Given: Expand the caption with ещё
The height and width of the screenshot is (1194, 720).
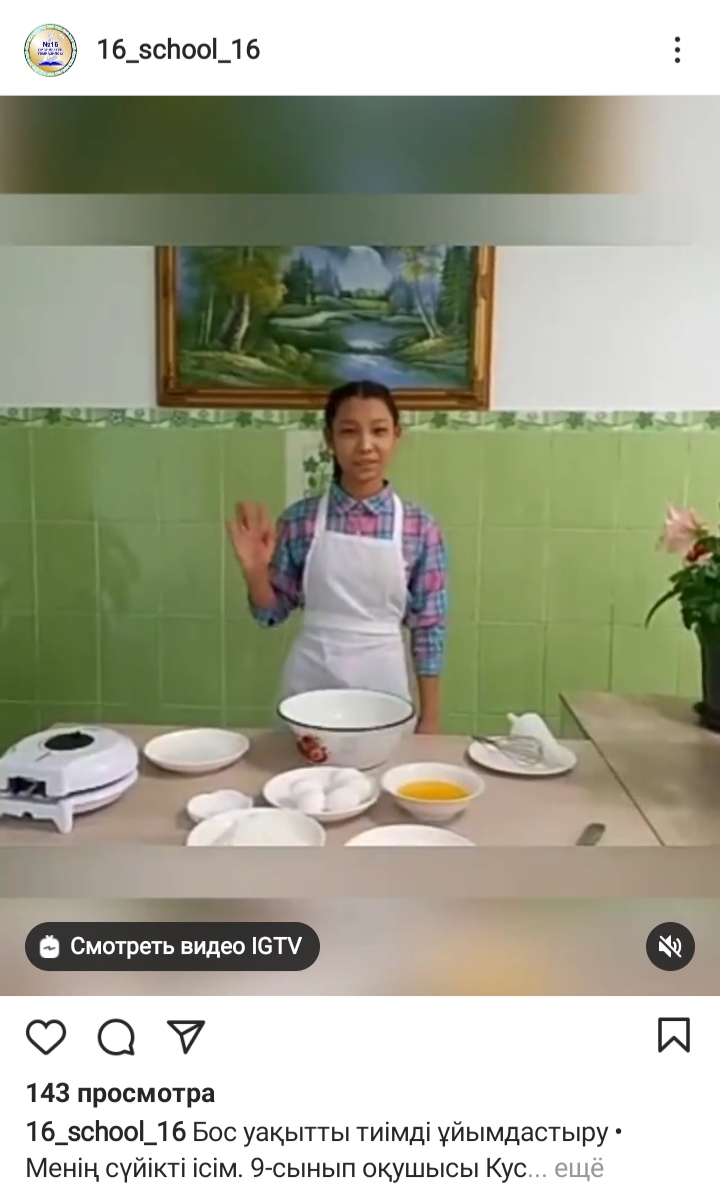Looking at the screenshot, I should pos(580,1168).
